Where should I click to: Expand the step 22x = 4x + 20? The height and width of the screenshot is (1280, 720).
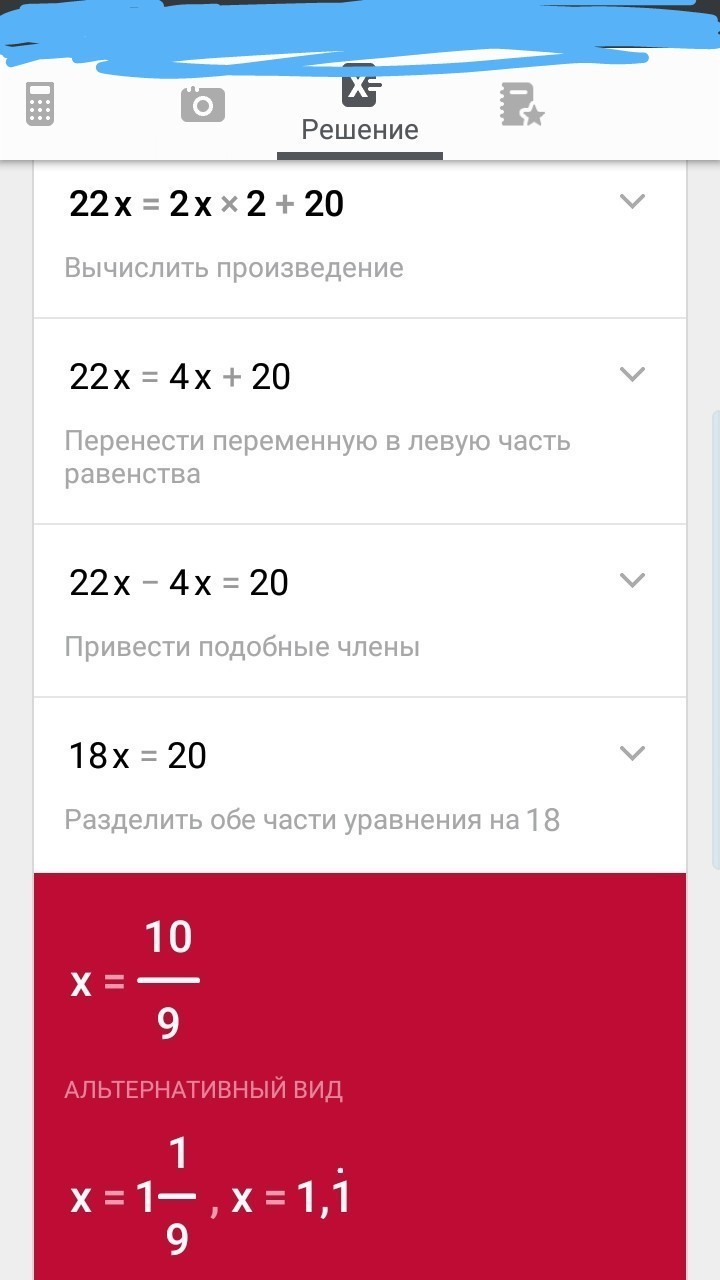click(632, 375)
